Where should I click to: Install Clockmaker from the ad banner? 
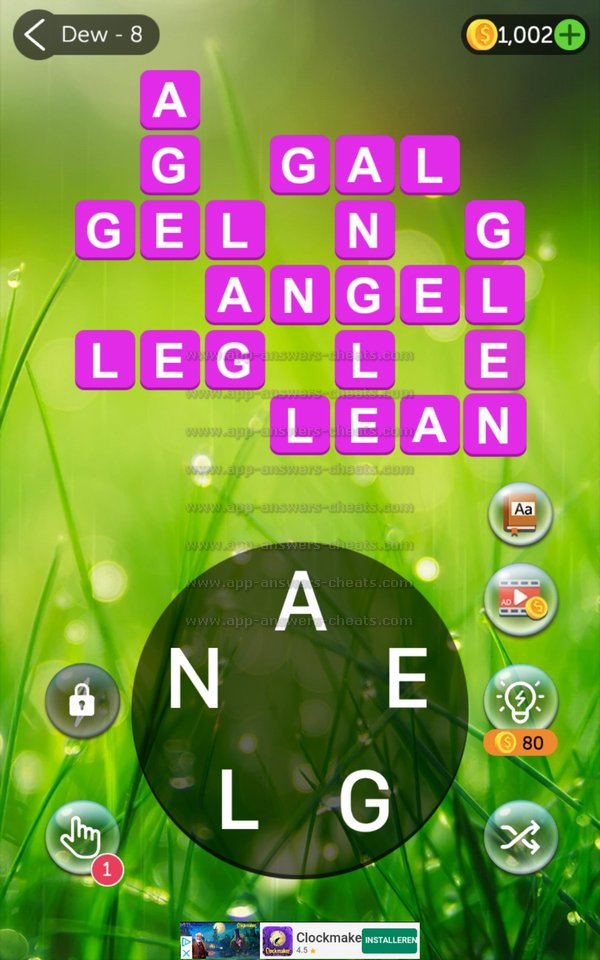[389, 941]
